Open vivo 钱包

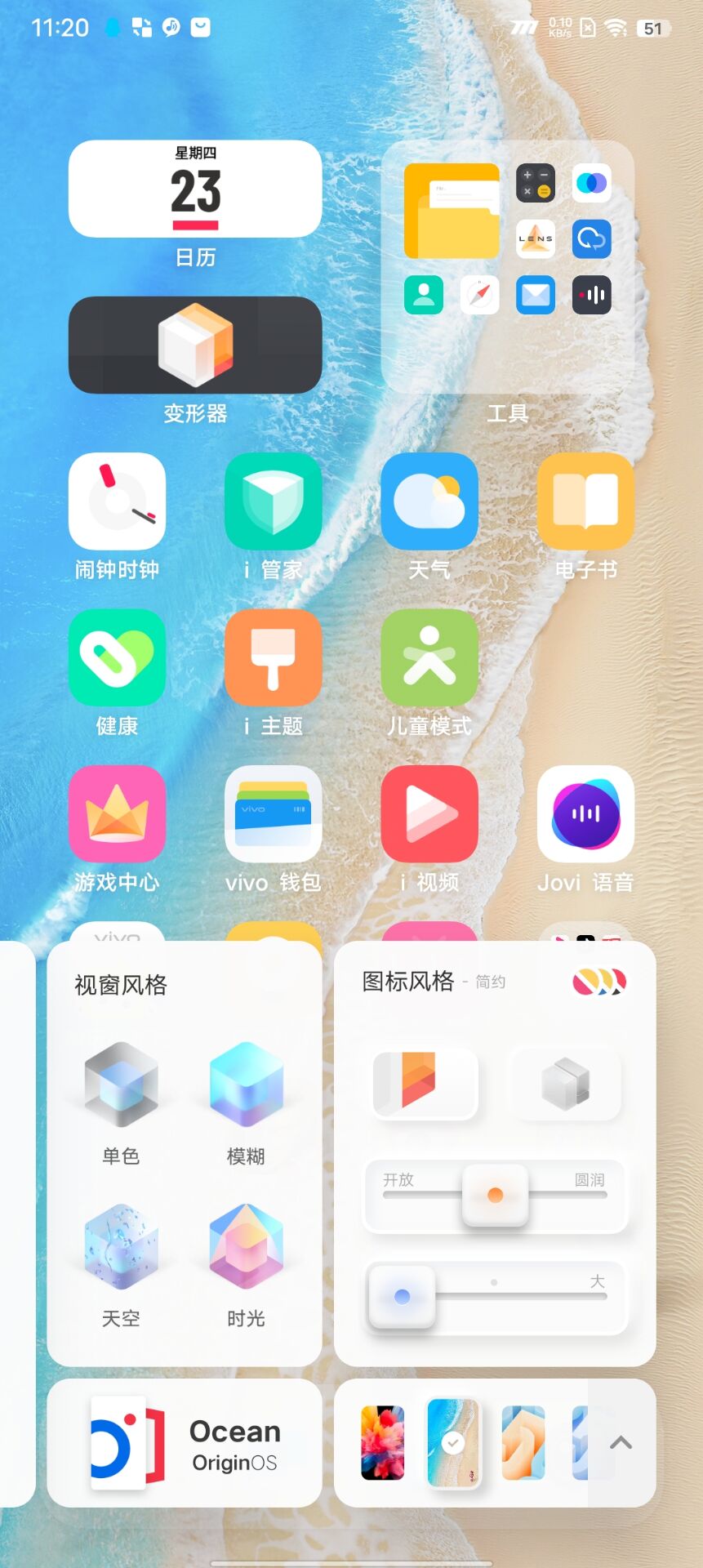273,813
